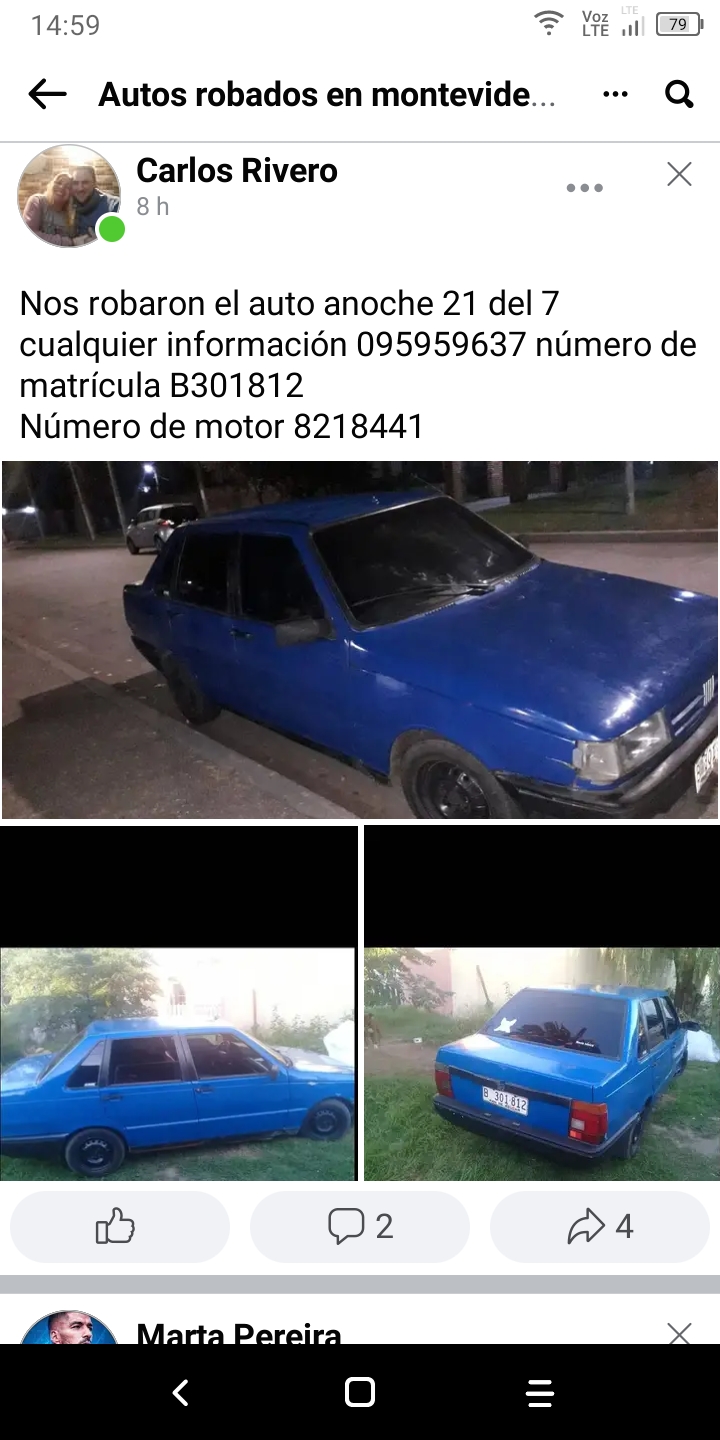
Task: Share Carlos Rivero's stolen car post
Action: pyautogui.click(x=600, y=1226)
